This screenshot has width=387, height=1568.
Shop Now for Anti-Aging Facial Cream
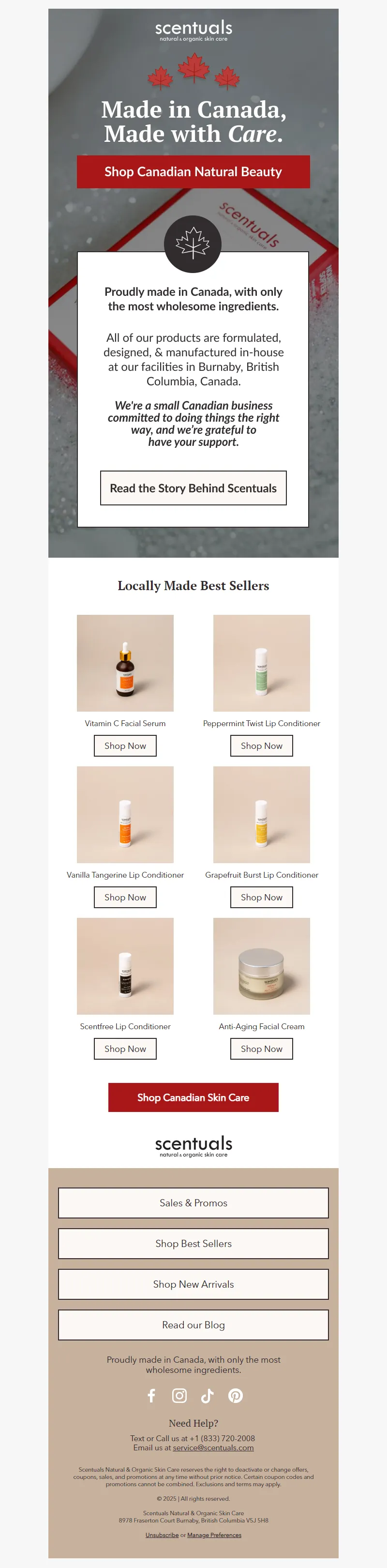(x=261, y=1049)
